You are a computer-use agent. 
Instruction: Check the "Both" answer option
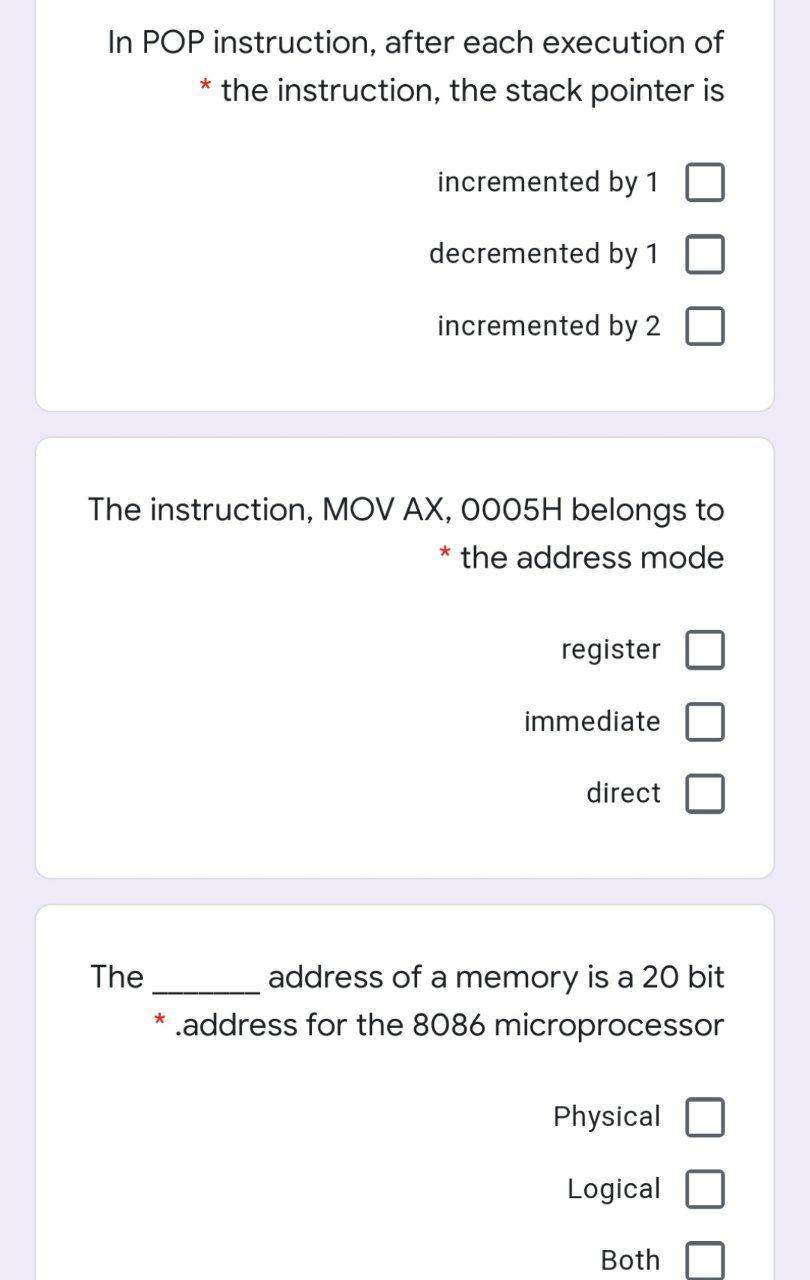tap(704, 1258)
